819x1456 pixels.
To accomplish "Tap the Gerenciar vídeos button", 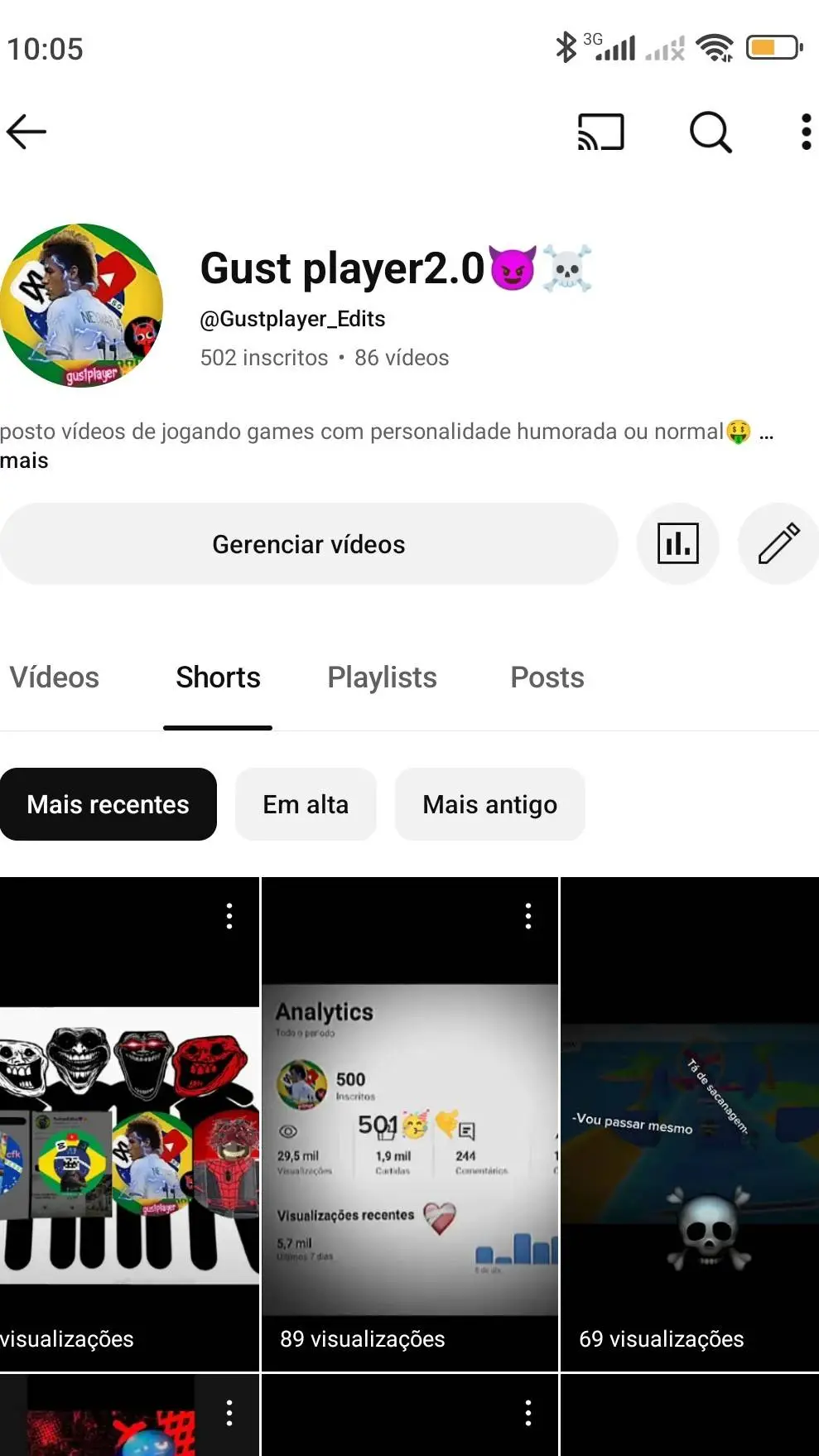I will [309, 544].
